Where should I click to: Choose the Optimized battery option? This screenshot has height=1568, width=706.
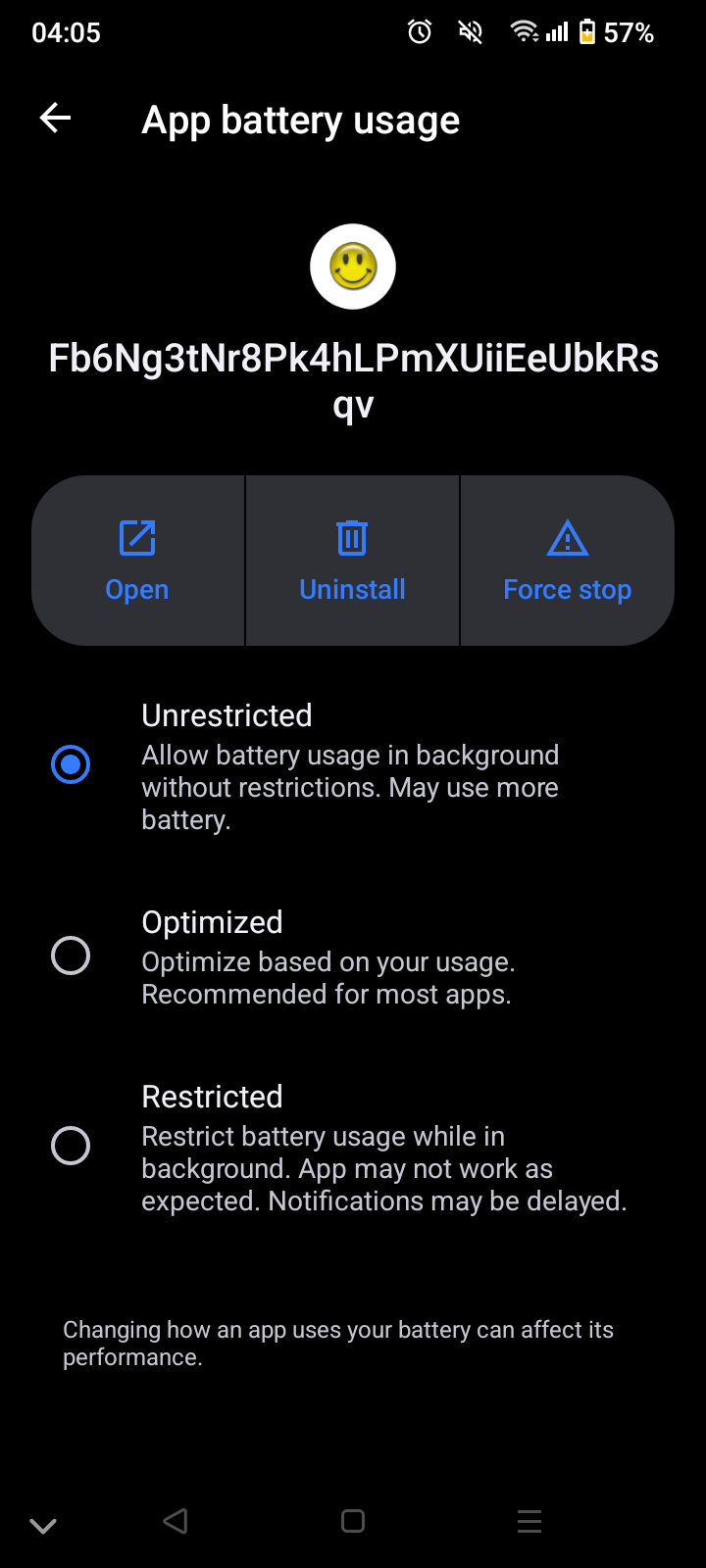pos(71,955)
